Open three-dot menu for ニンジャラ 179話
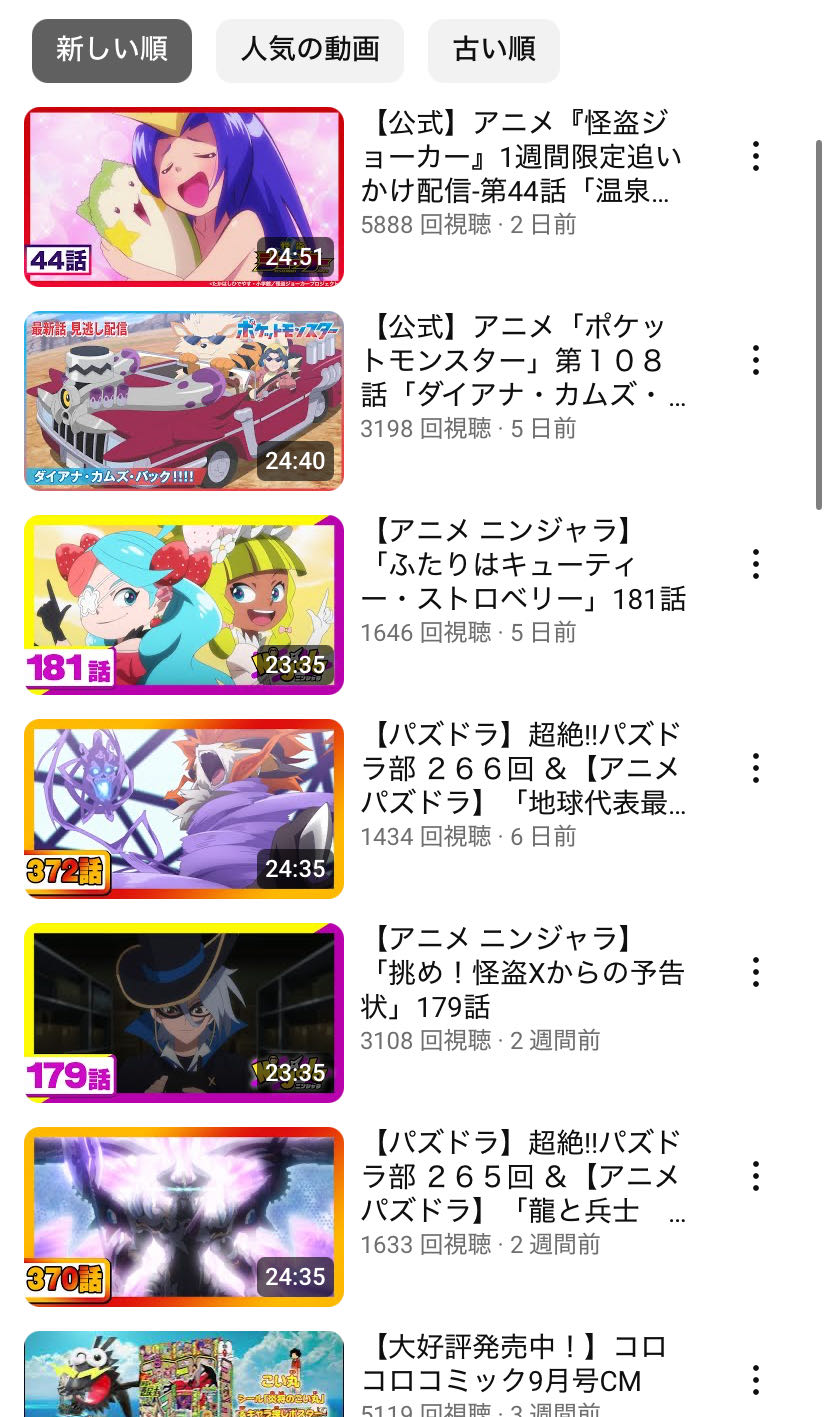Screen dimensions: 828x1417 point(756,972)
